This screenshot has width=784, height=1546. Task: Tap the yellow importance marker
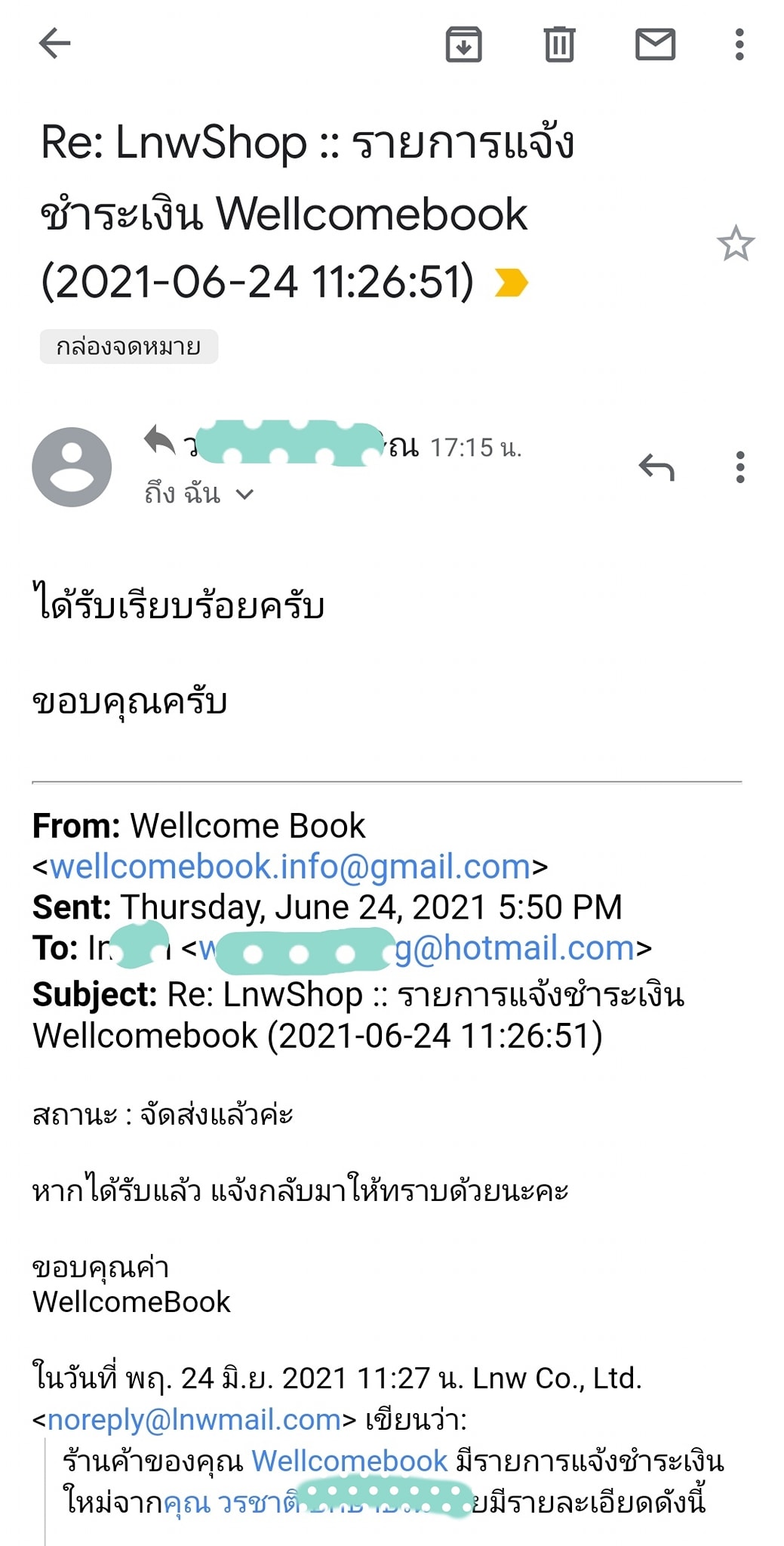(511, 282)
